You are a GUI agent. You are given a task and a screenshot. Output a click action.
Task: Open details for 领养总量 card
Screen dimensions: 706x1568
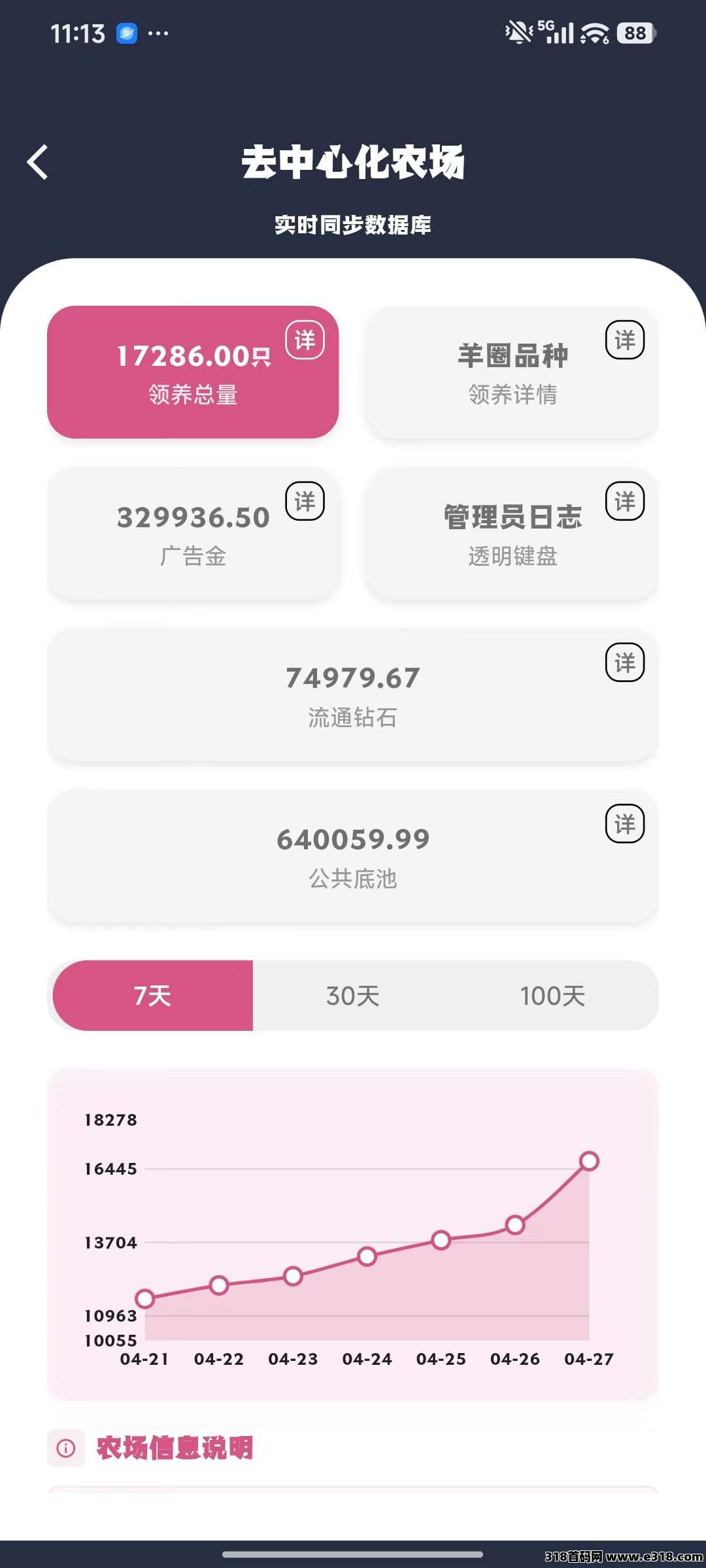[x=305, y=340]
